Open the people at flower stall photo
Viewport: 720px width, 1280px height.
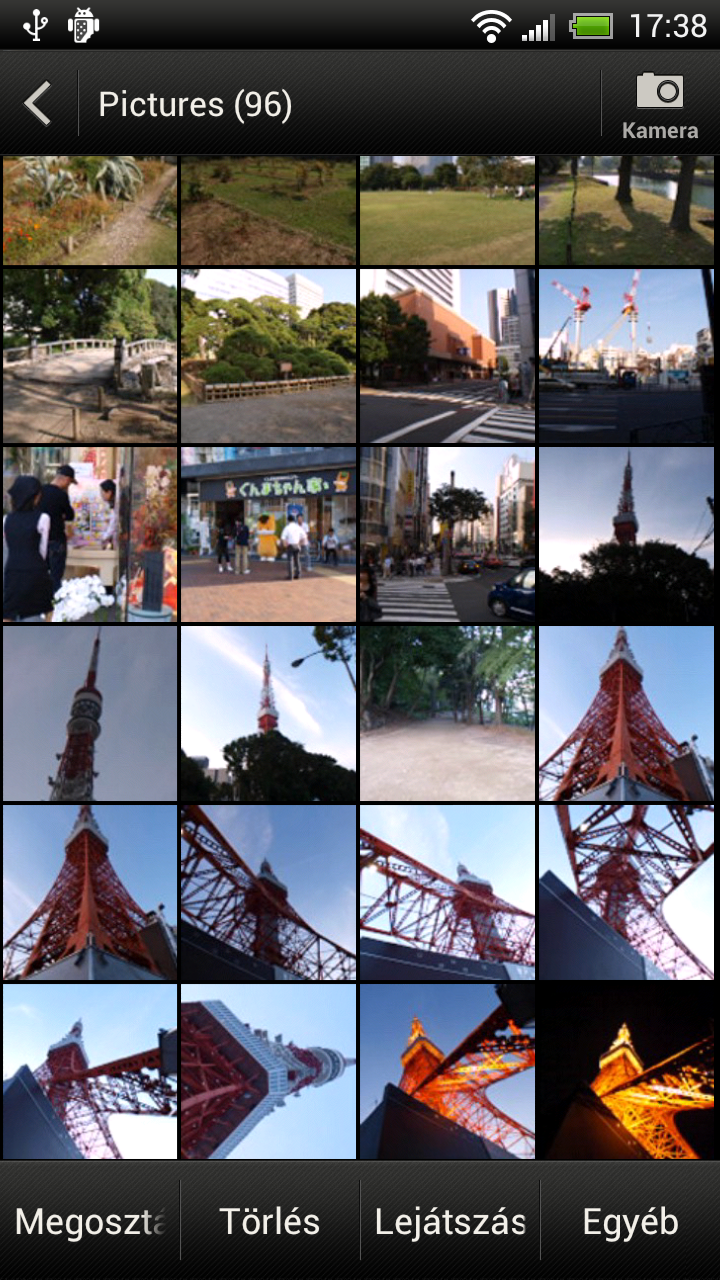pos(90,534)
